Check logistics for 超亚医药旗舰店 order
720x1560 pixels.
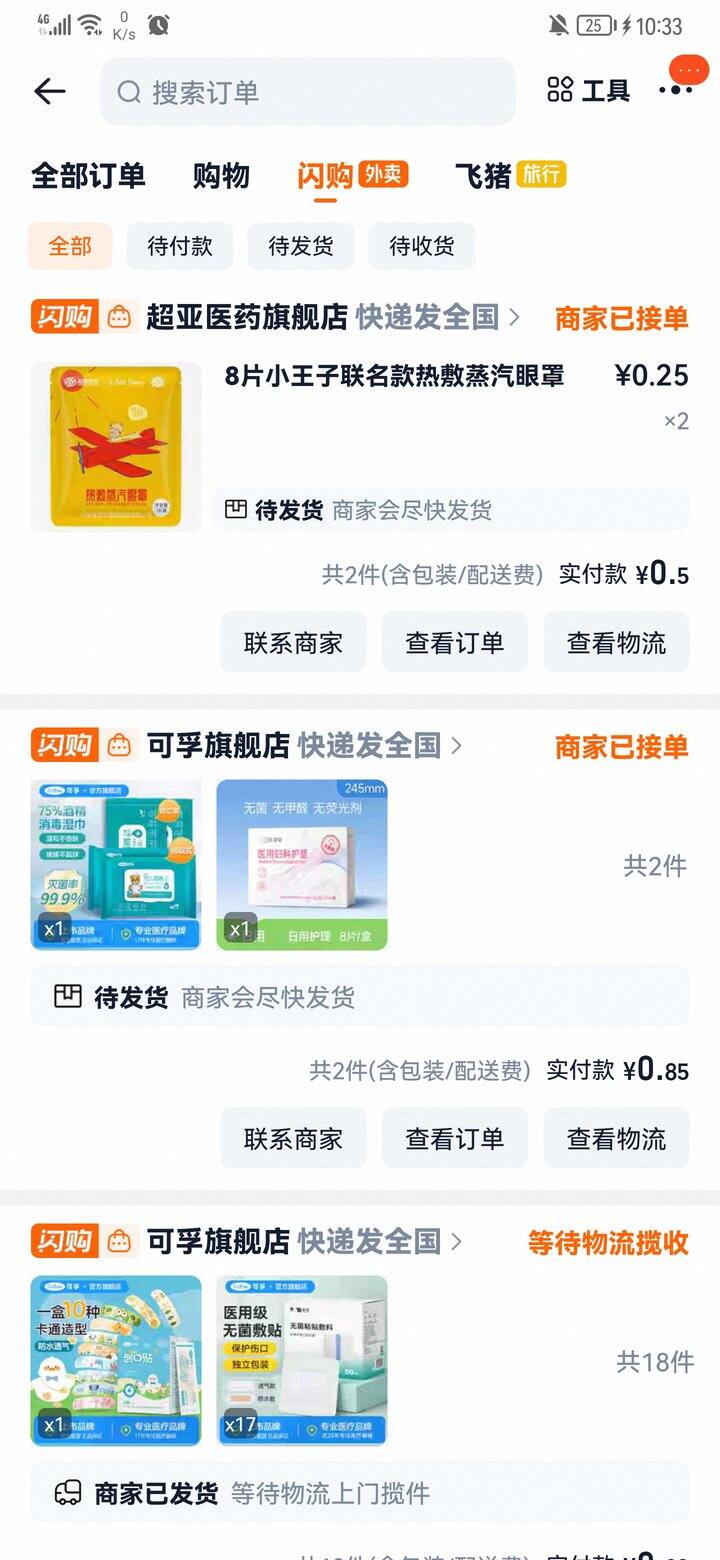[x=616, y=642]
